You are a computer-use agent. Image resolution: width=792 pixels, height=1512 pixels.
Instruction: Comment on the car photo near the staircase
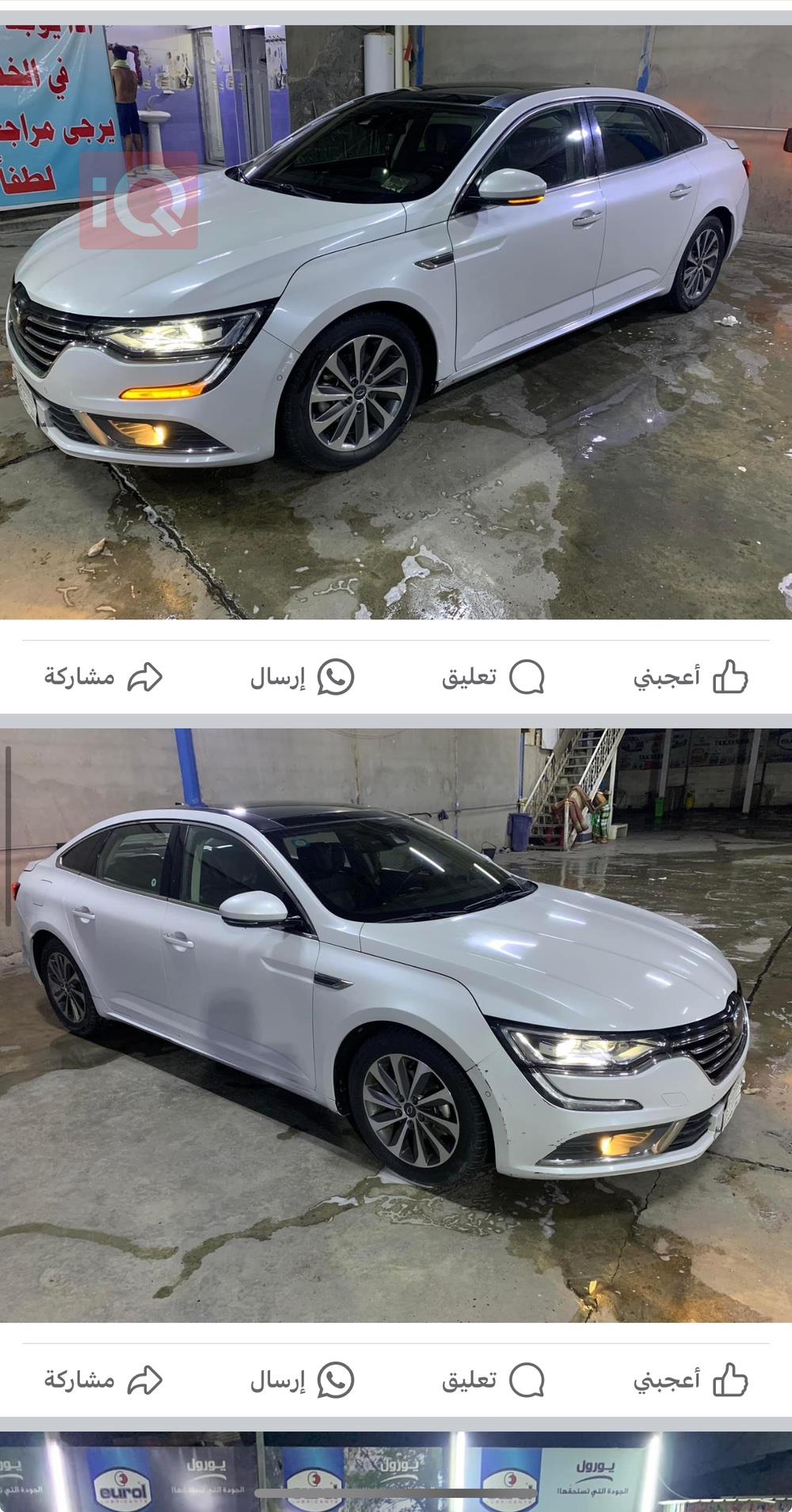493,1381
